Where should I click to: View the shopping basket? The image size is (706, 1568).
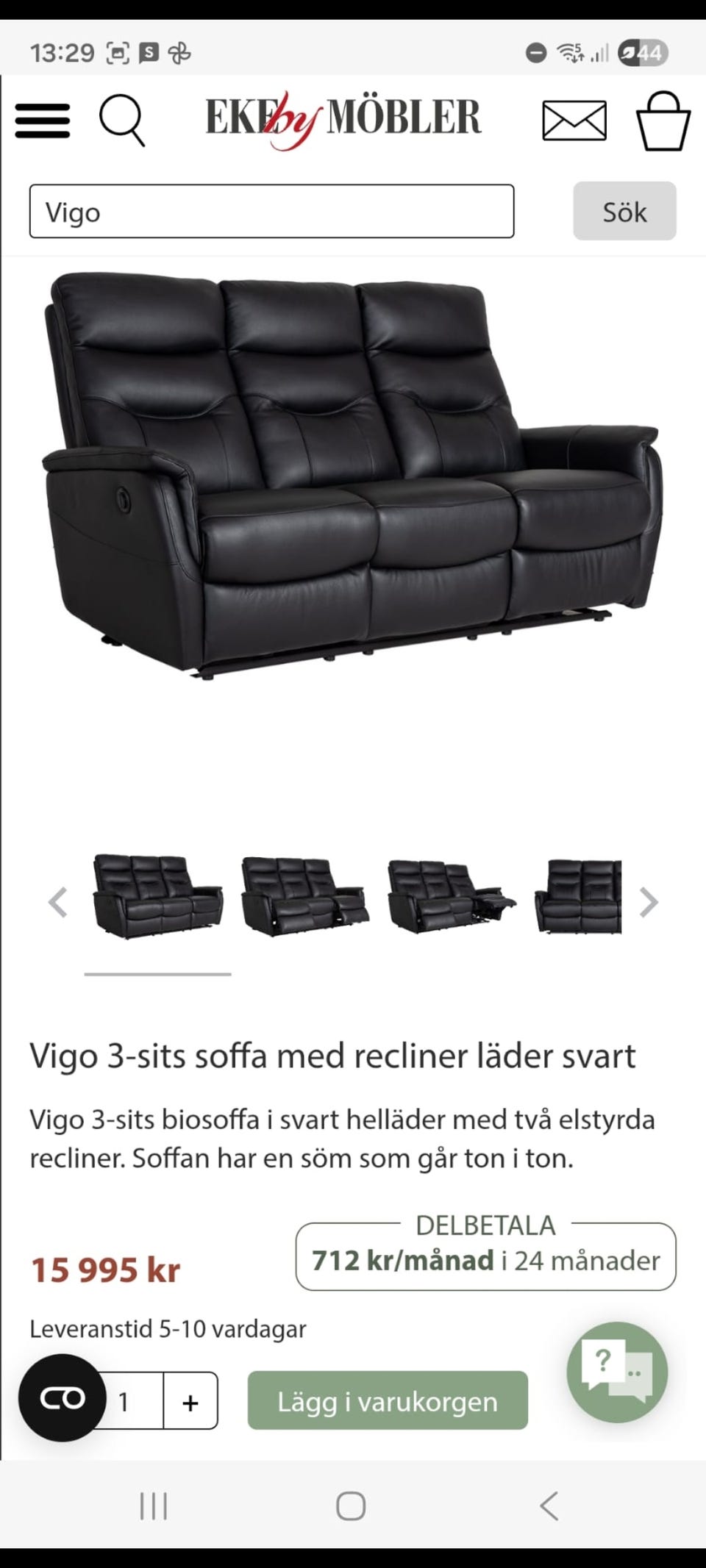point(663,122)
